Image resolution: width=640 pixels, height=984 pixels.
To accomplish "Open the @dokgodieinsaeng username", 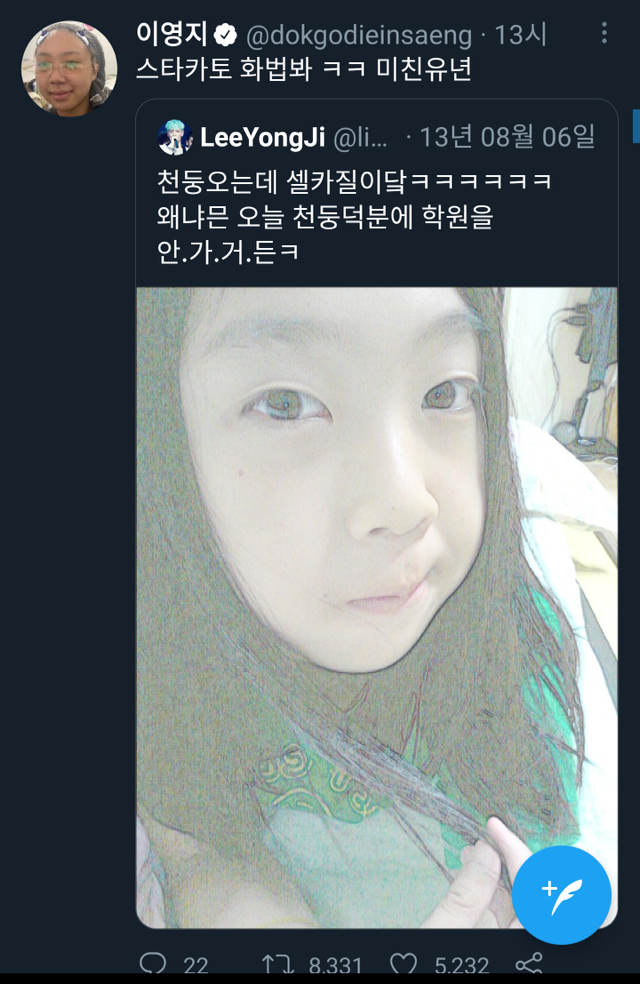I will tap(358, 35).
